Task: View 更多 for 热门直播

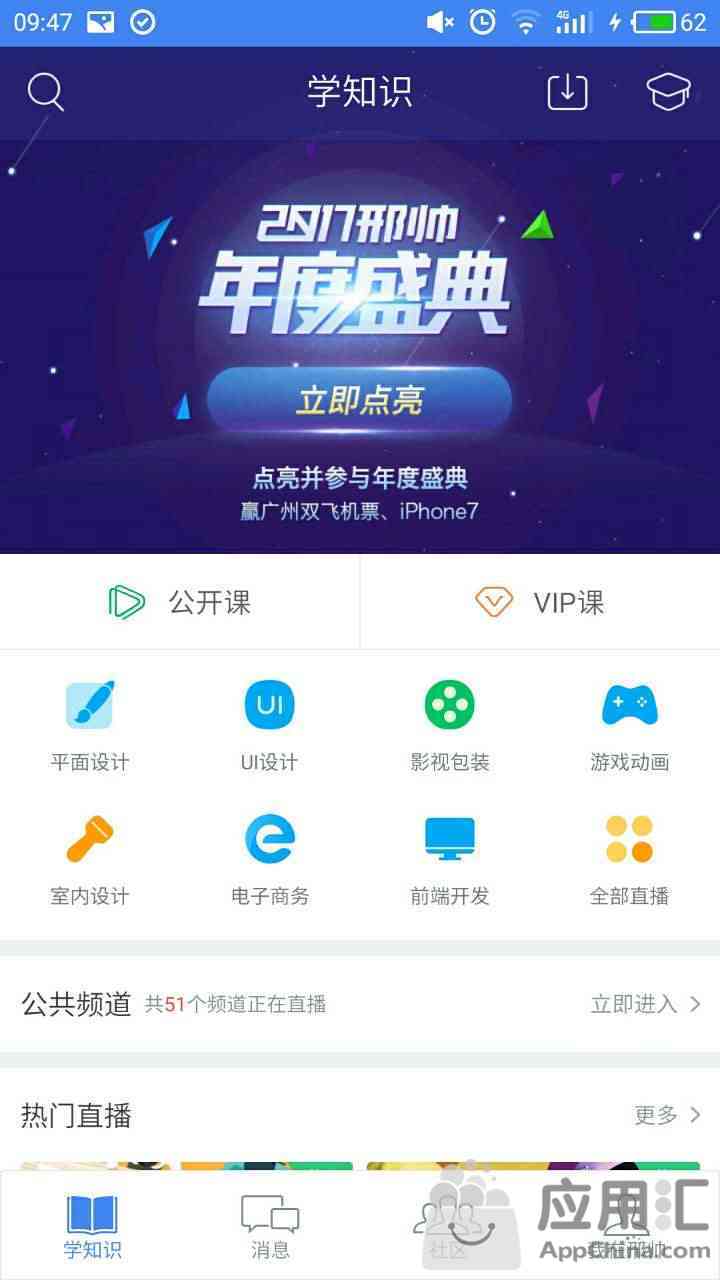Action: tap(667, 1115)
